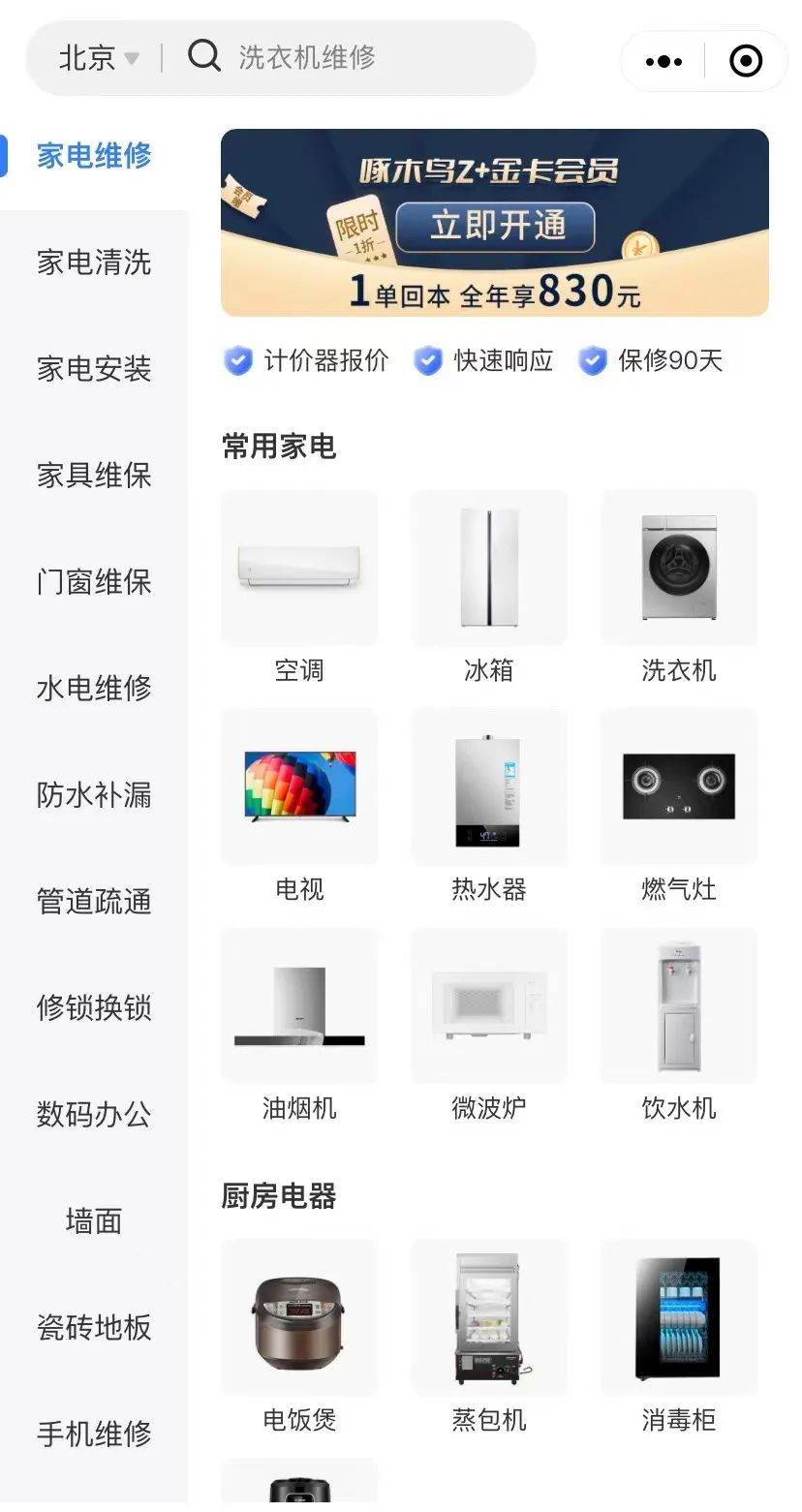The height and width of the screenshot is (1512, 802).
Task: Open the 热水器 repair tile
Action: tap(489, 806)
